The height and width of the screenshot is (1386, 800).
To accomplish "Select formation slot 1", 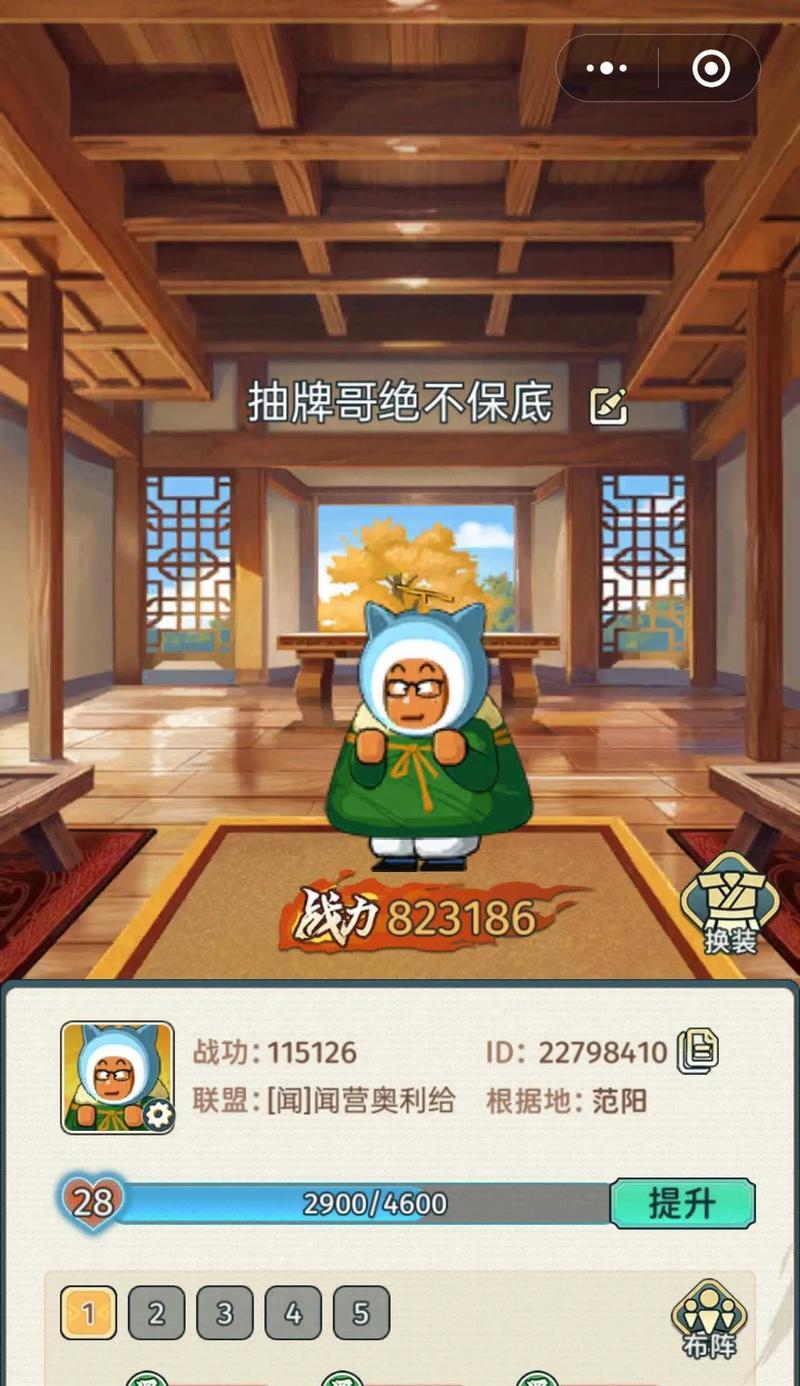I will [88, 1312].
